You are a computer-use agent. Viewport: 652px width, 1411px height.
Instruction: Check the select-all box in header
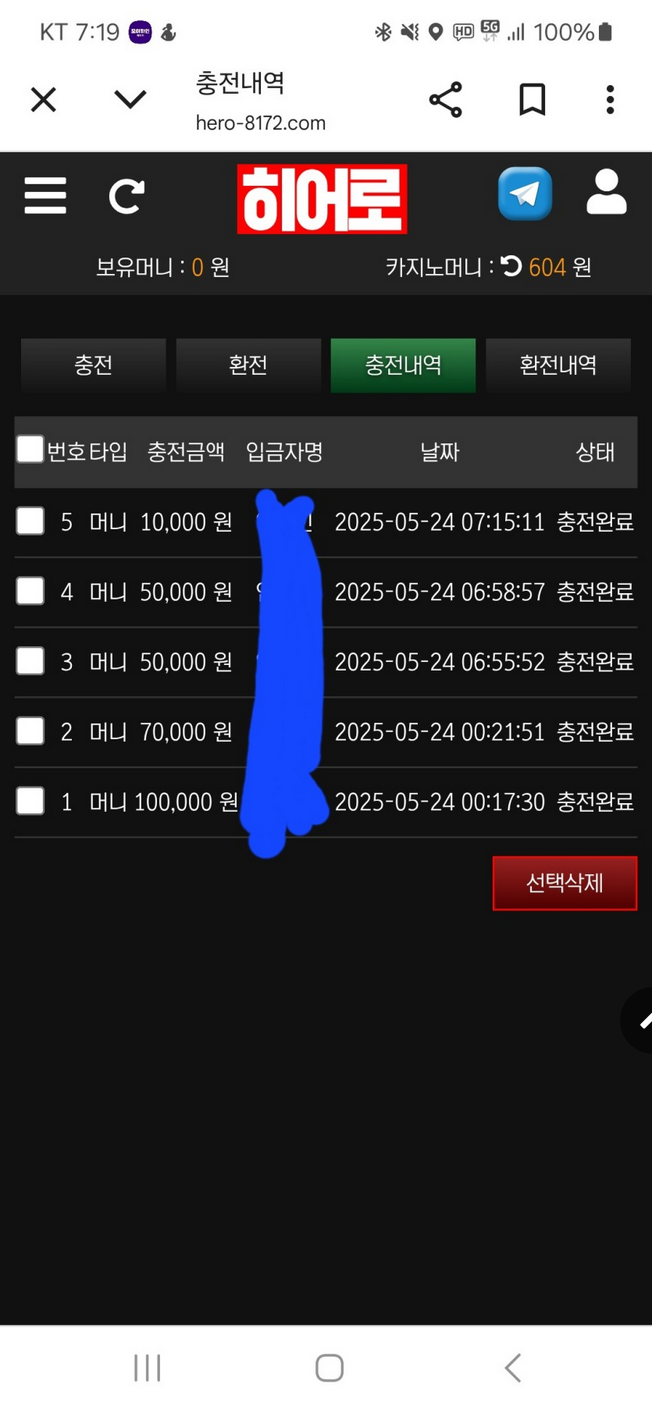(30, 450)
